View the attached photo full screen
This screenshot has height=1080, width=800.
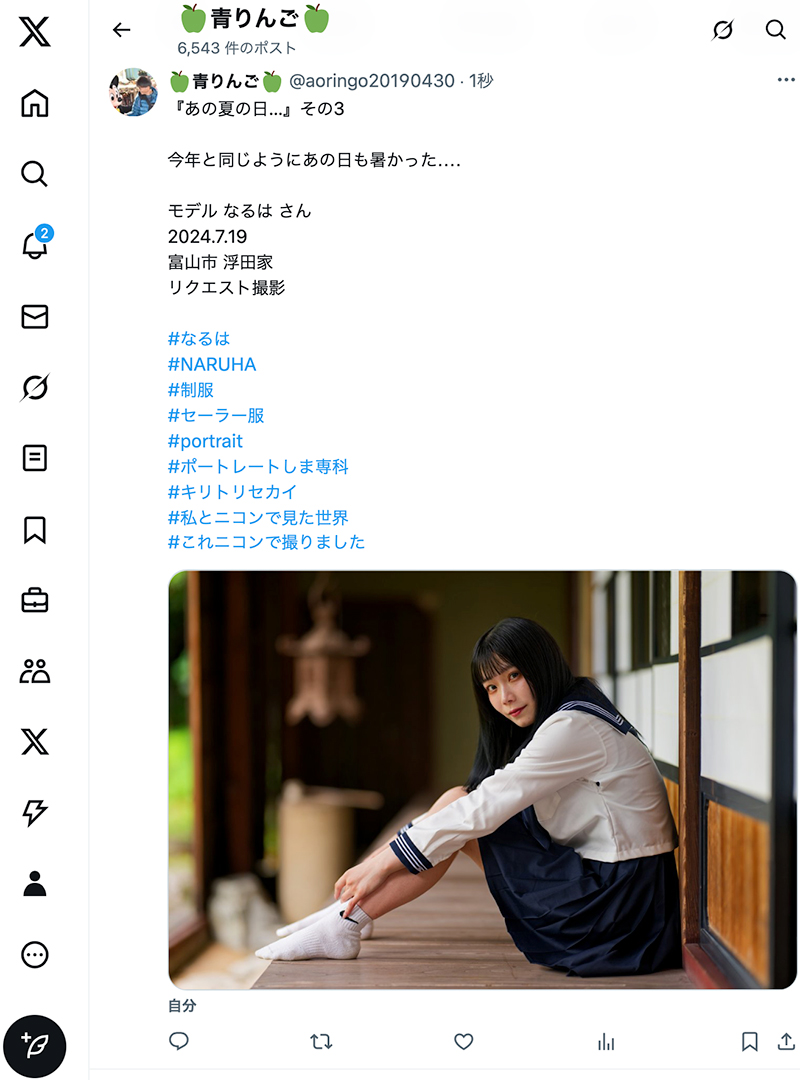click(x=482, y=780)
